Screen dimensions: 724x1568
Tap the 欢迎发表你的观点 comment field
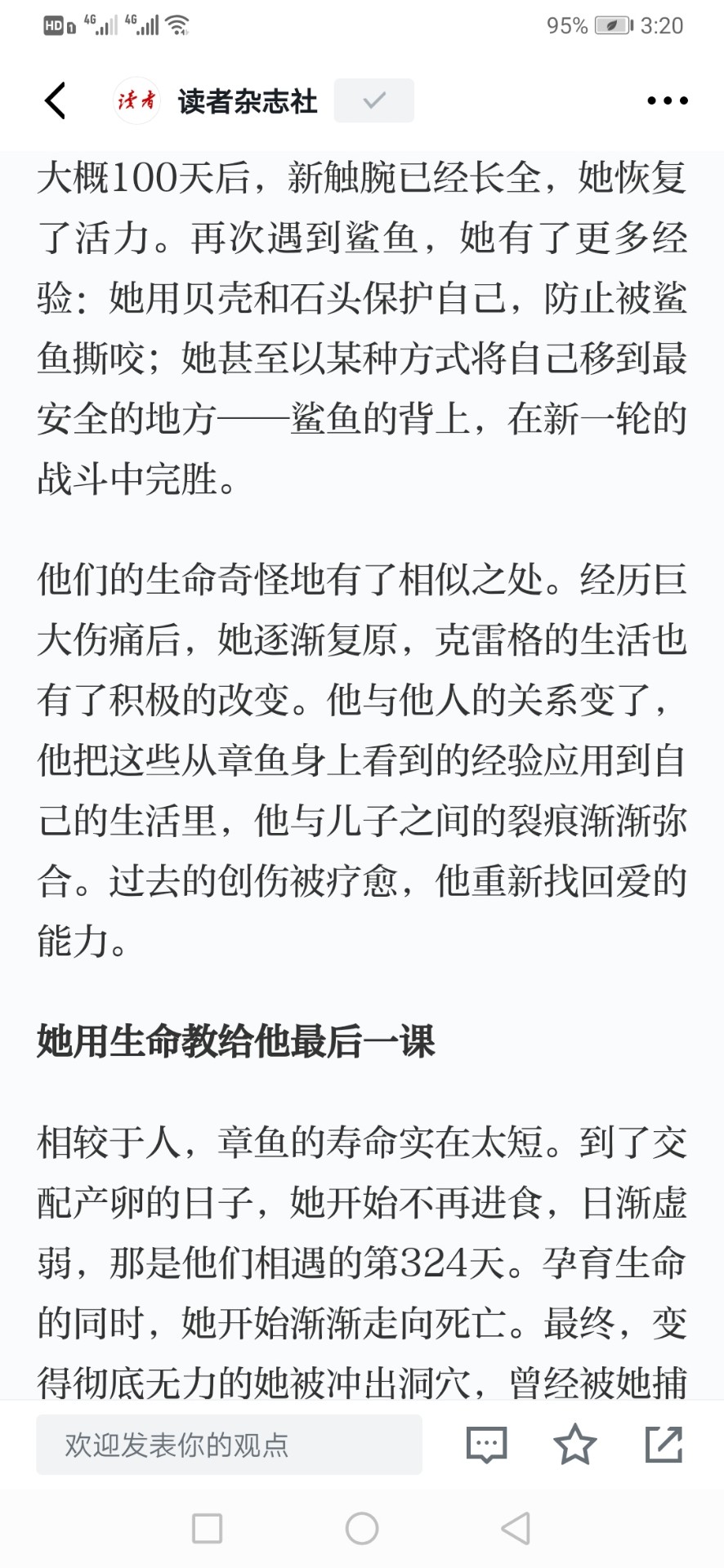pos(229,1445)
